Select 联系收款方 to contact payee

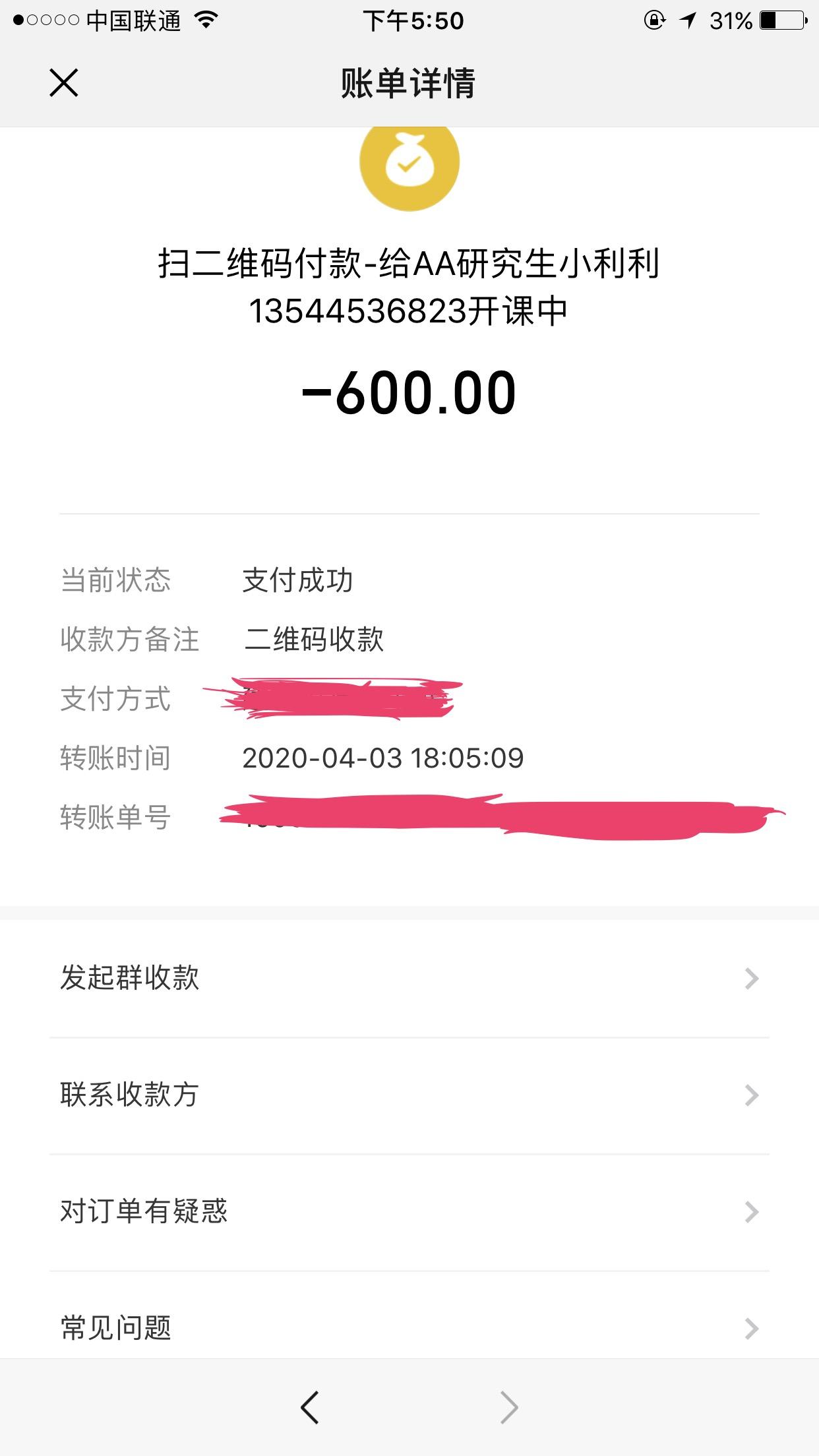(x=409, y=1095)
